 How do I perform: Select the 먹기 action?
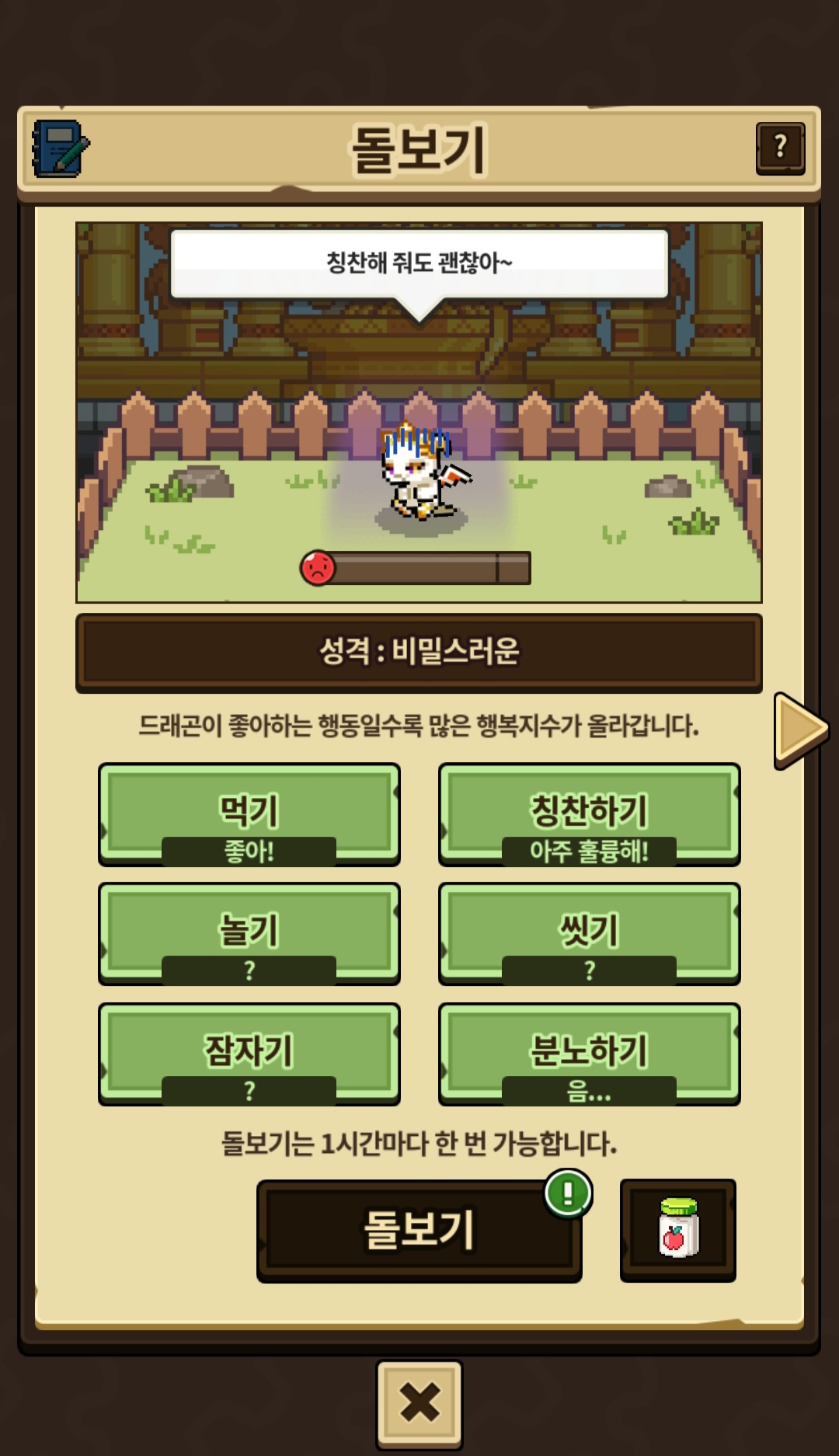coord(249,813)
